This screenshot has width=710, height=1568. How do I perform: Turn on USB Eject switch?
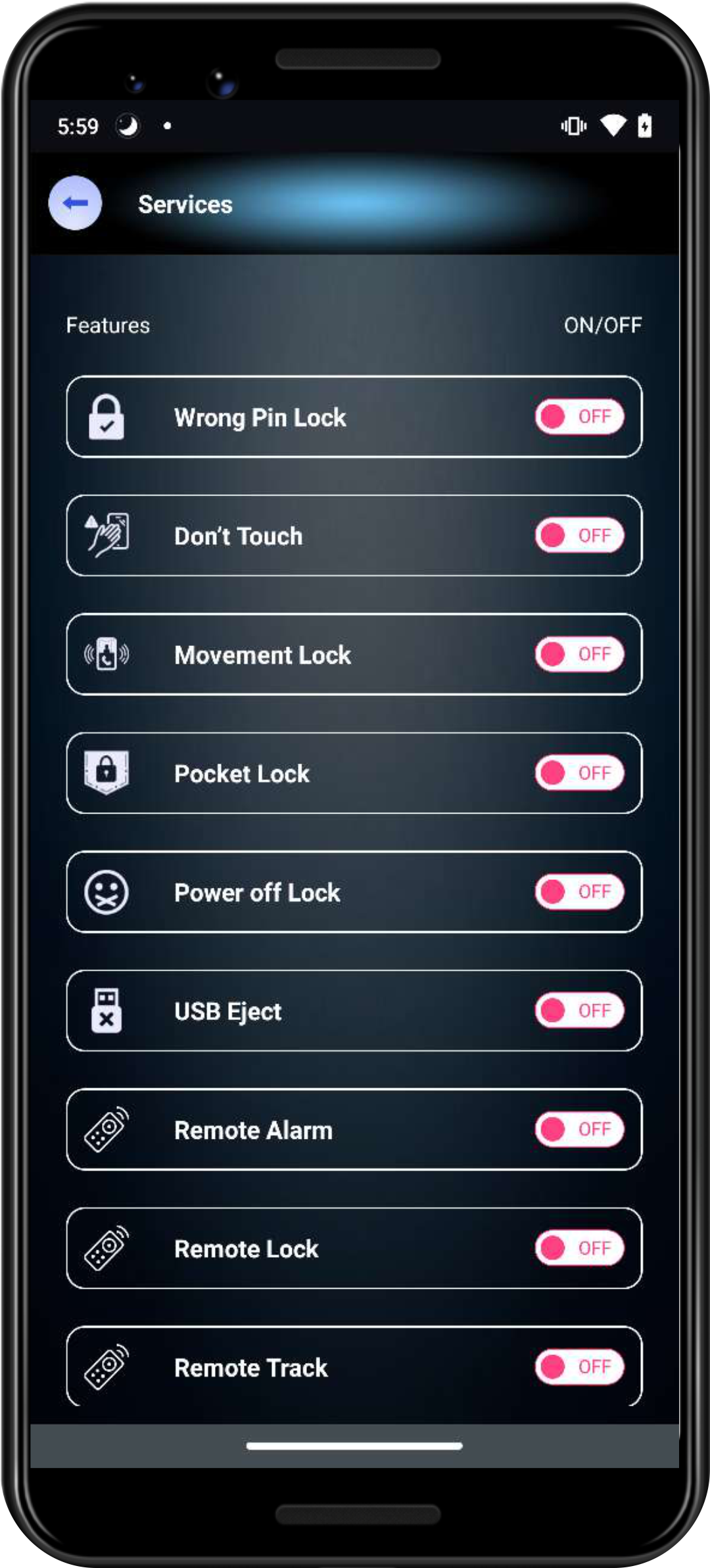click(x=579, y=1011)
